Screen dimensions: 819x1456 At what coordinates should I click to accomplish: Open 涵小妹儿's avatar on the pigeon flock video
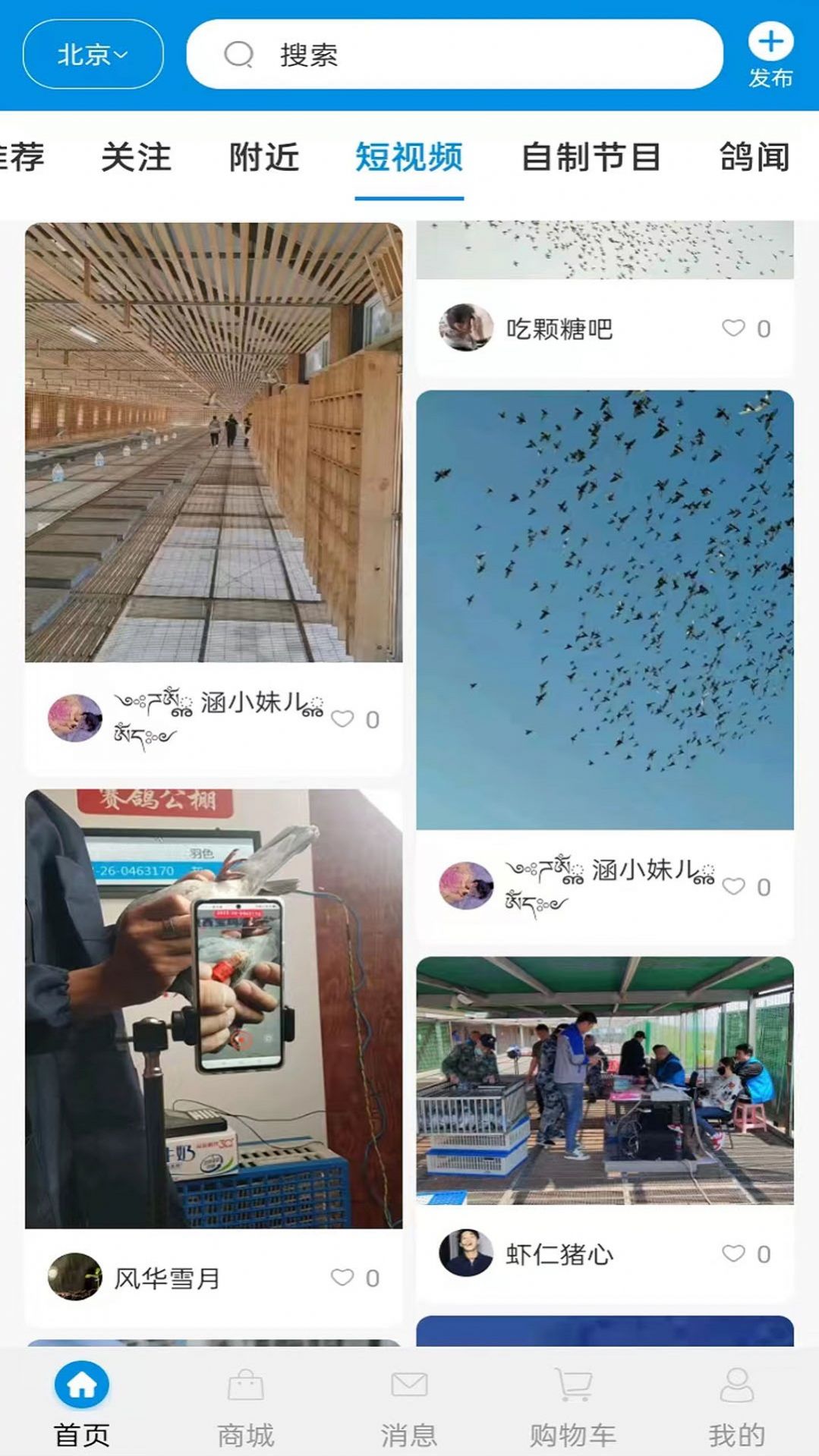[x=465, y=885]
